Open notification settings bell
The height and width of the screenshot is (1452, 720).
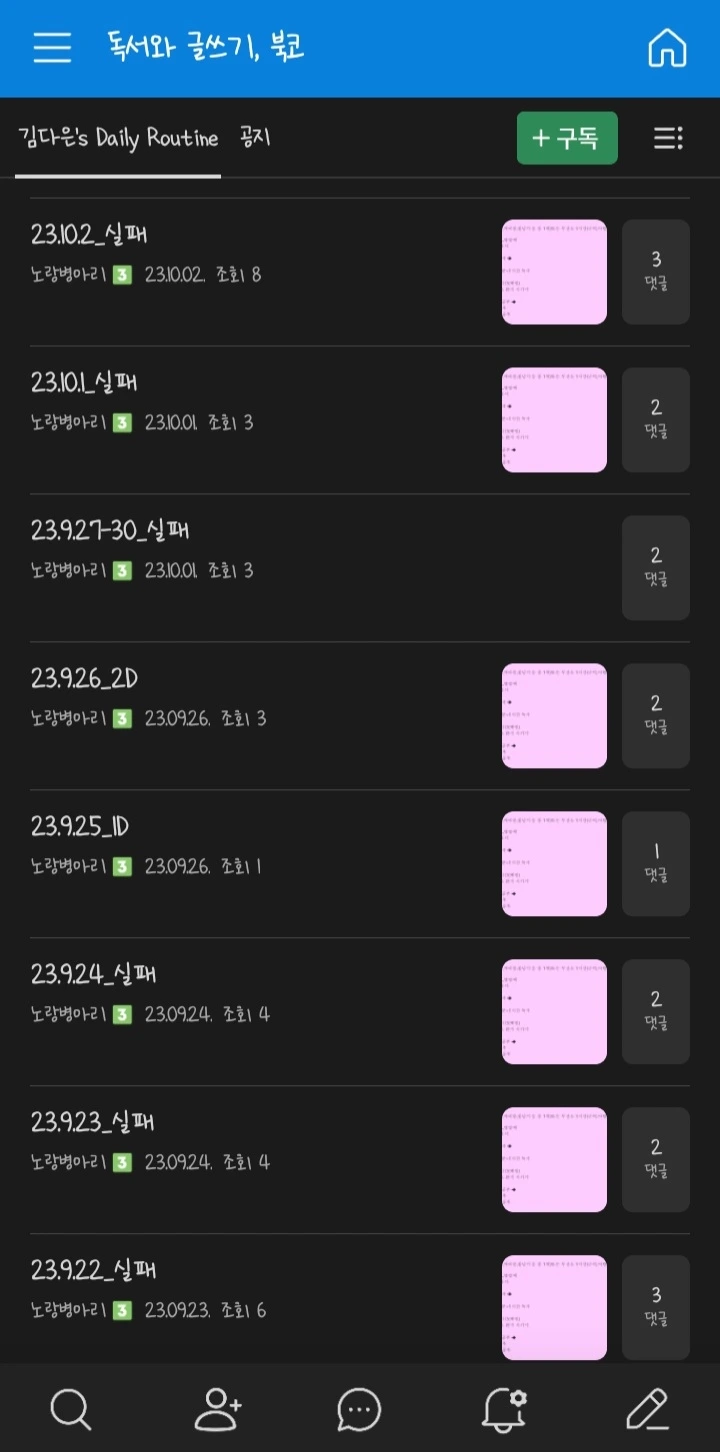point(504,1409)
